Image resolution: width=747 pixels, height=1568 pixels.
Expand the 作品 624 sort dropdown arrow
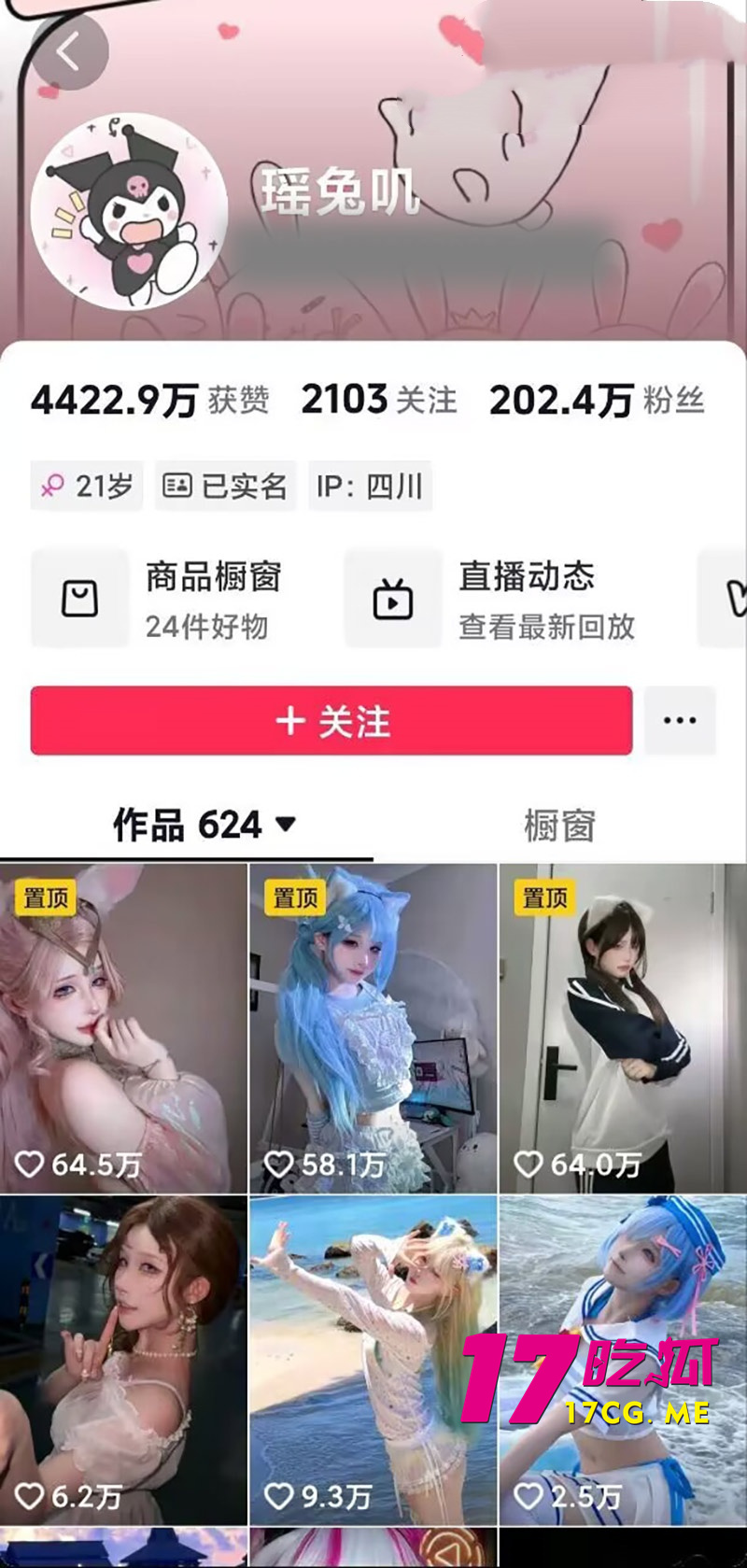click(287, 826)
